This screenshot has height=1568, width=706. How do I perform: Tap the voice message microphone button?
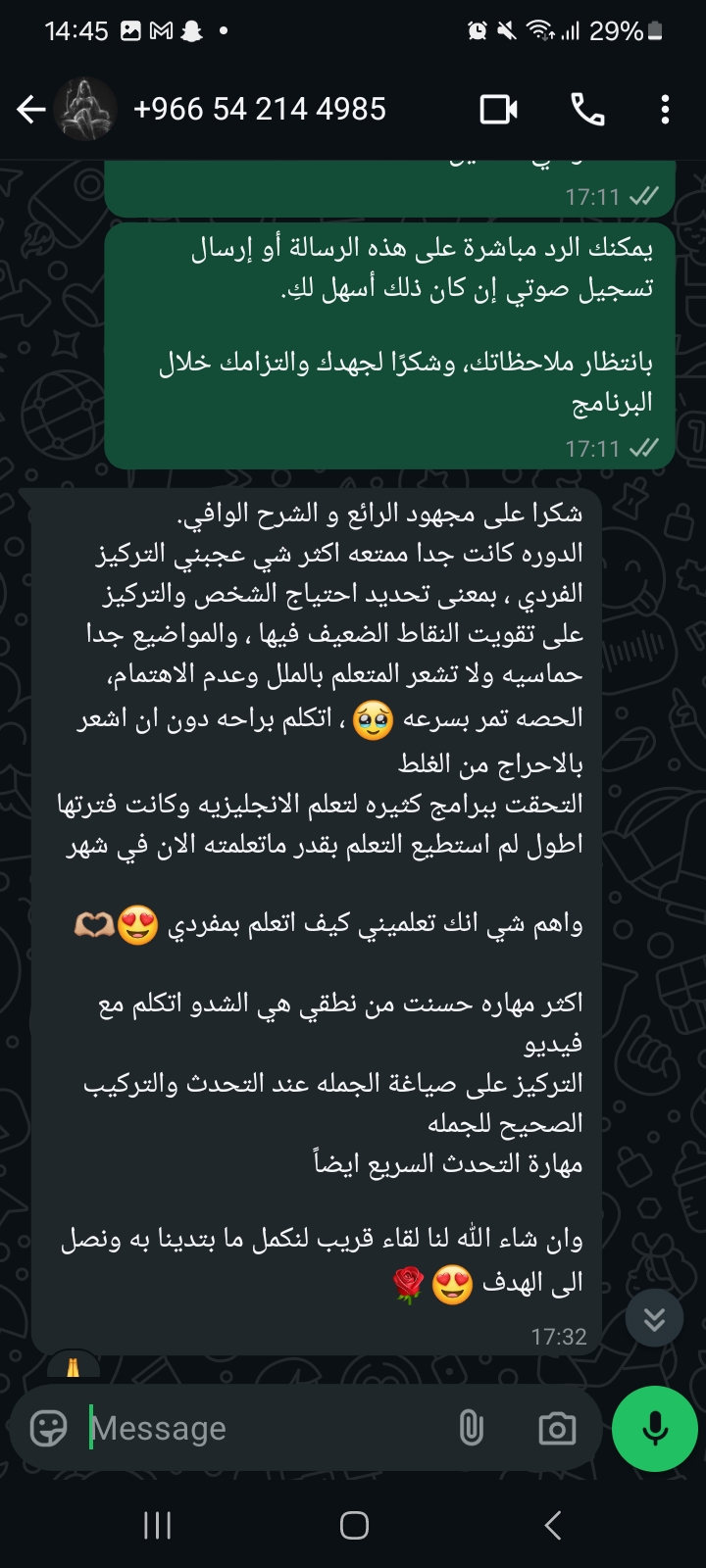coord(655,1429)
